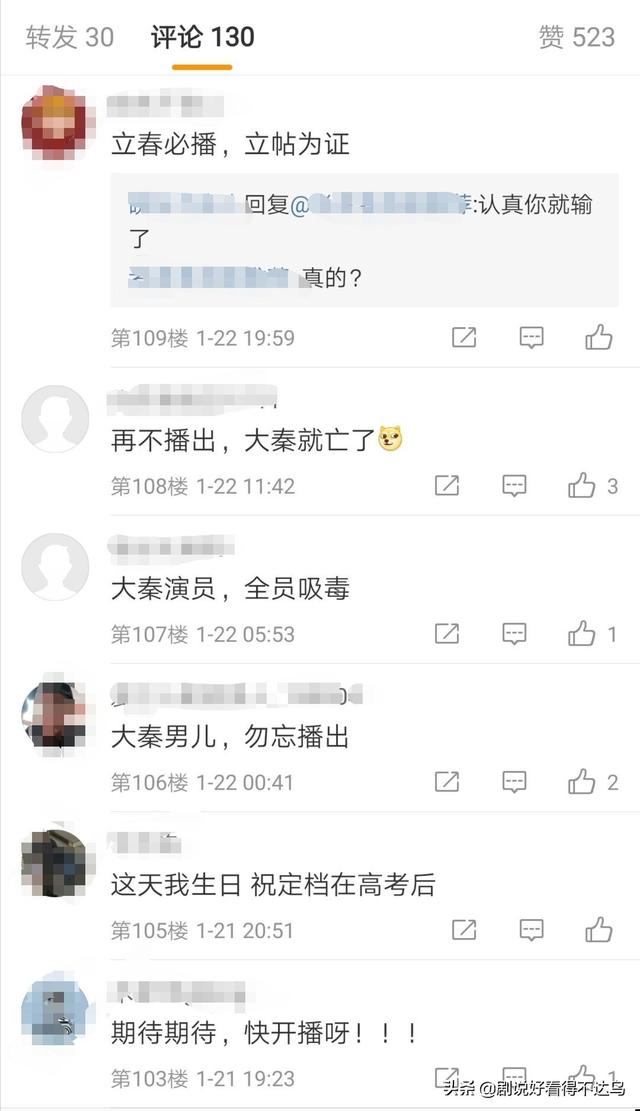Reply to the 第106楼 comment
Screen dimensions: 640x1111
point(514,782)
